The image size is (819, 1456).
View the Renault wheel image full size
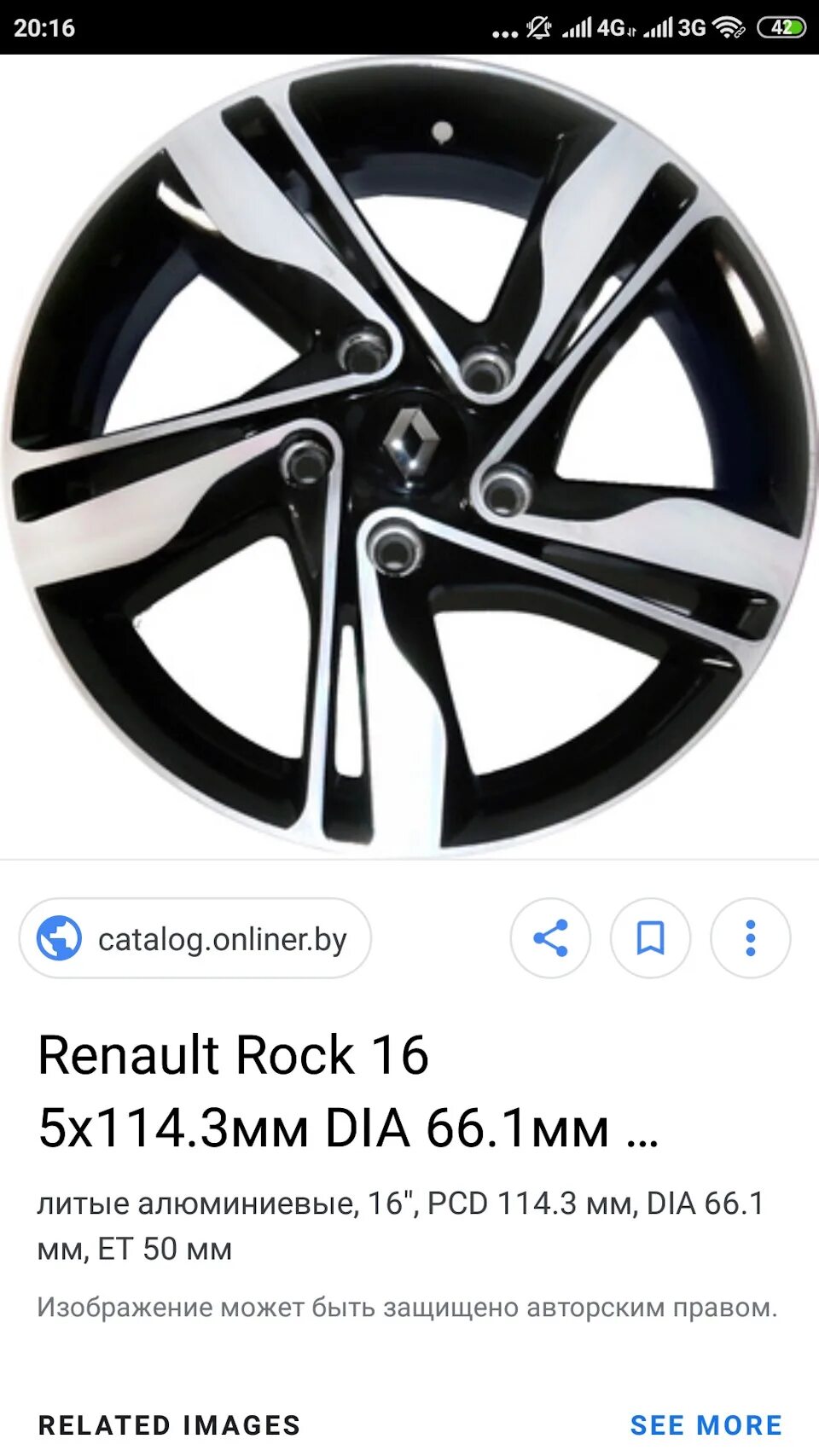point(408,456)
